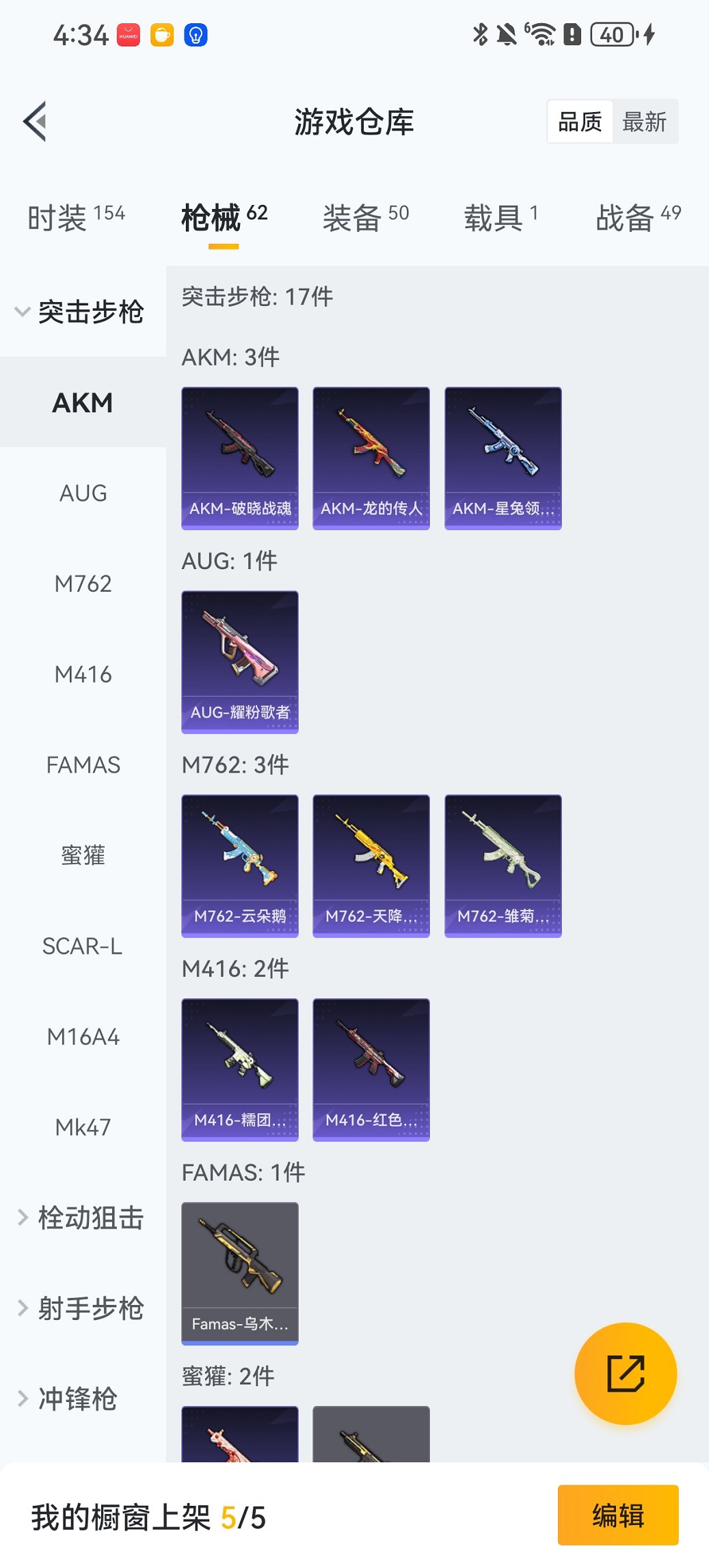Sort inventory by 品质
The height and width of the screenshot is (1568, 709).
point(580,122)
